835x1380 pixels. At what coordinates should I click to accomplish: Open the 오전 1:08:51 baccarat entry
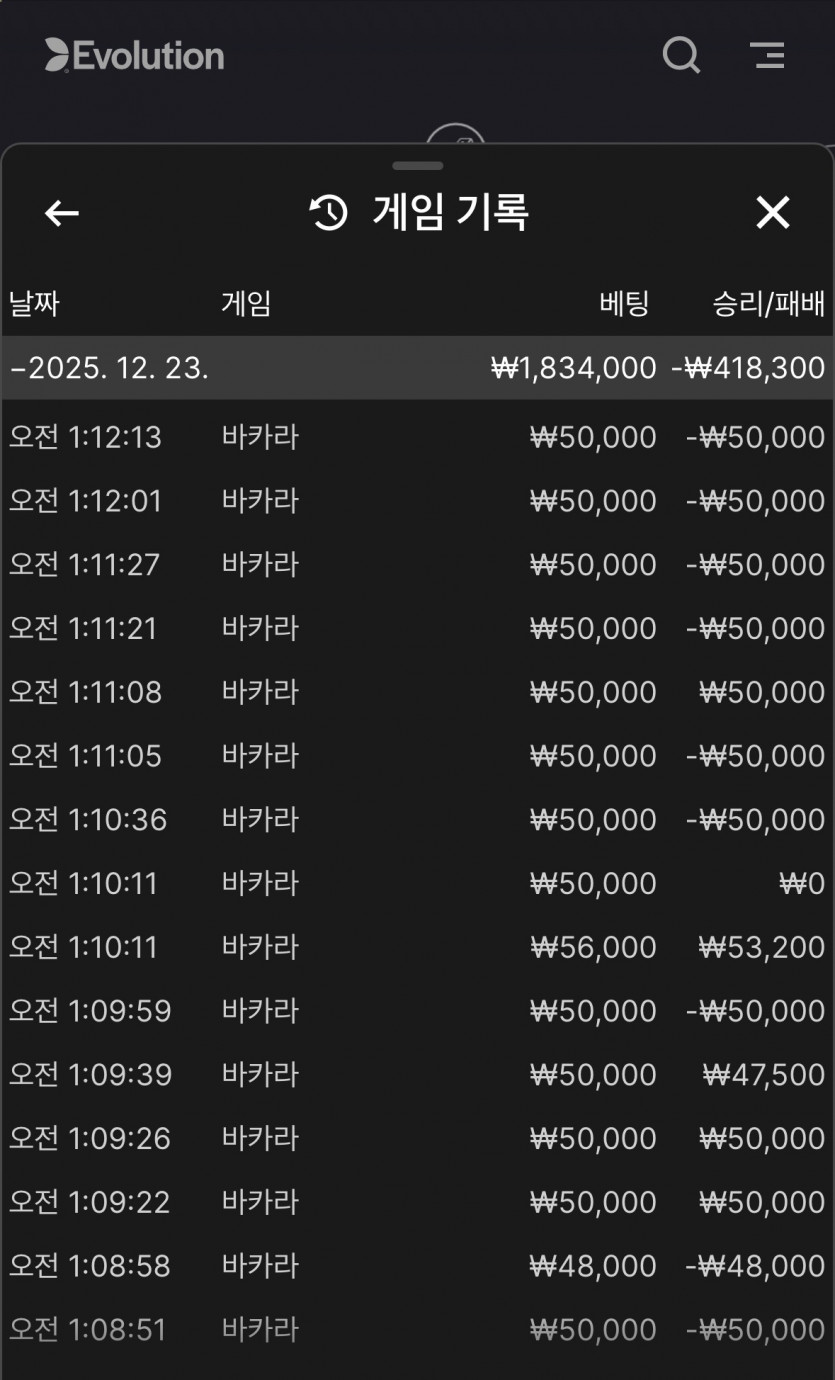pyautogui.click(x=417, y=1330)
